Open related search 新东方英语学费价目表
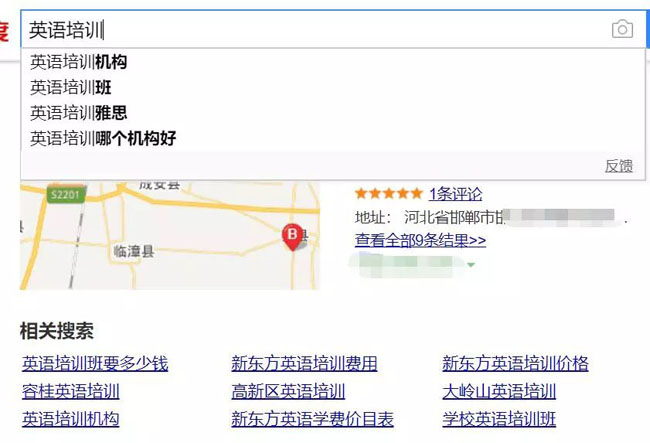The image size is (650, 443). [312, 419]
